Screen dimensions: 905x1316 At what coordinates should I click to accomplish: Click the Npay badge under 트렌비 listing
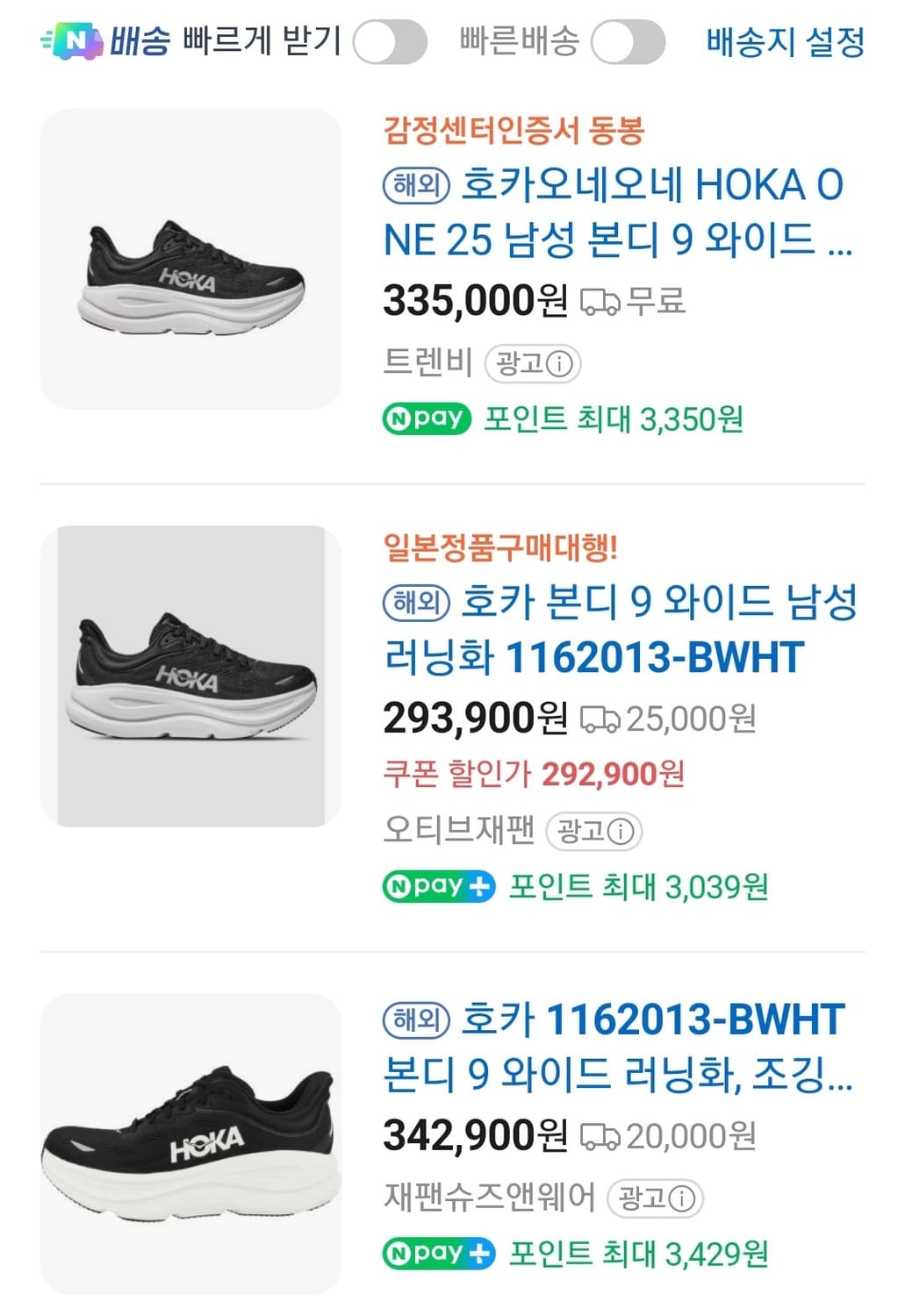click(427, 419)
